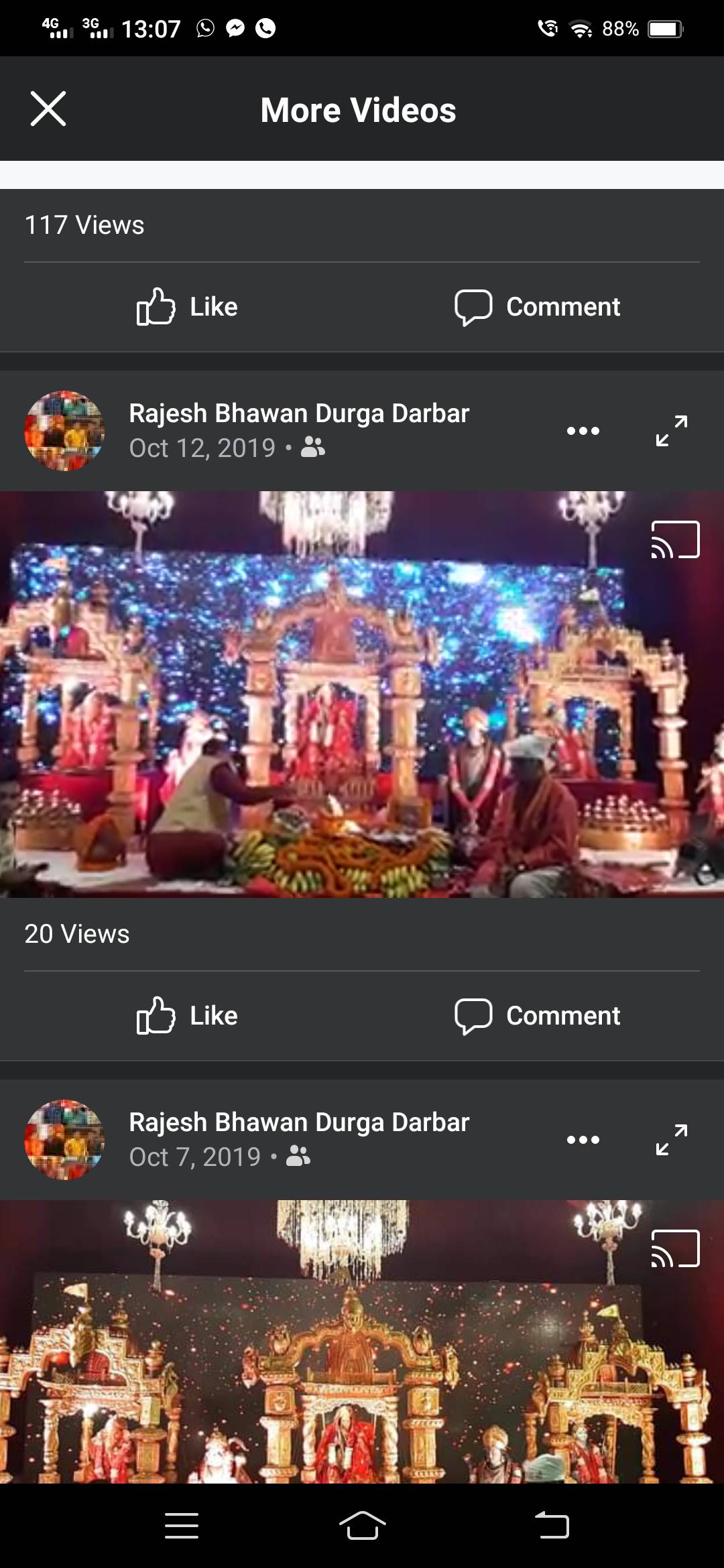Open options menu for Oct 7, 2019 video
Viewport: 724px width, 1568px height.
point(583,1140)
